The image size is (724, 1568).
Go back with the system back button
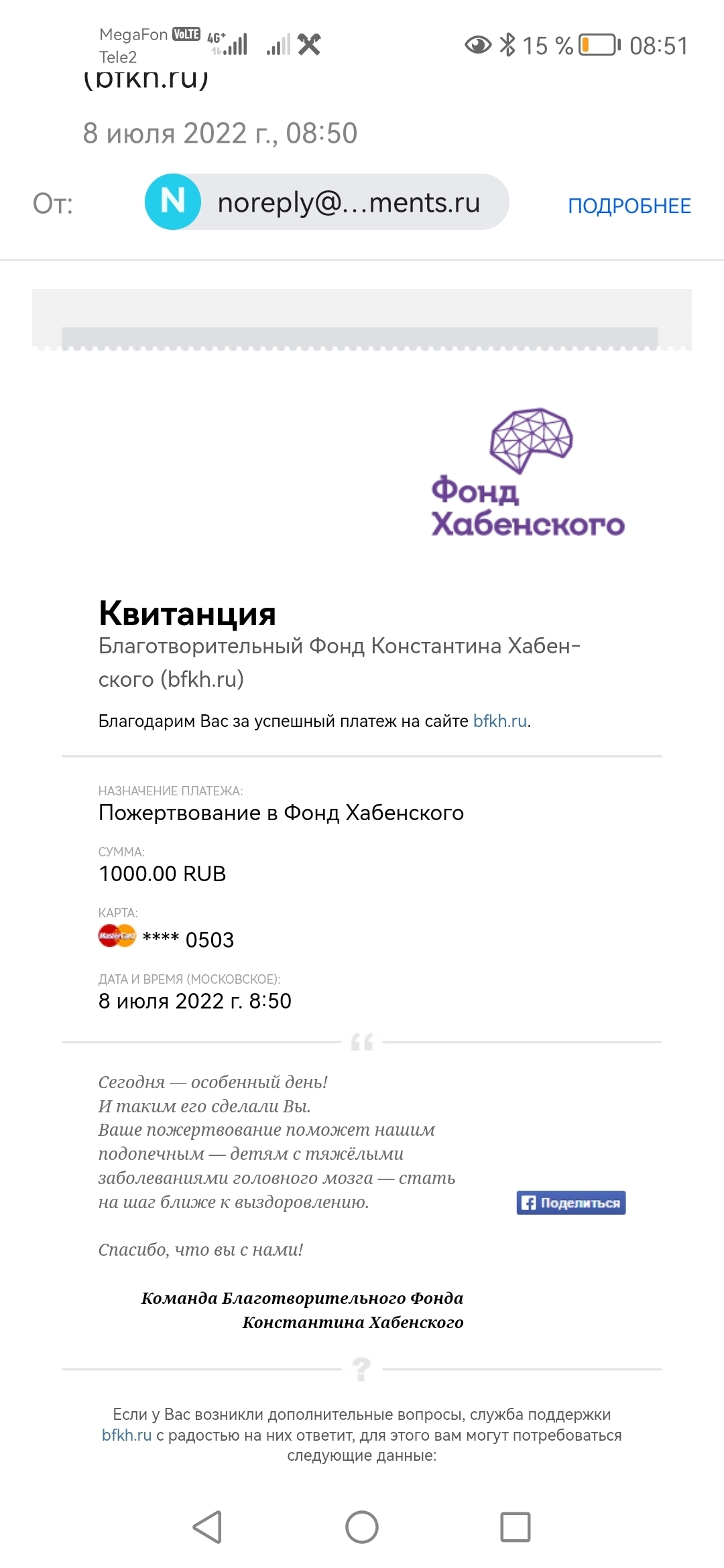(x=207, y=1527)
